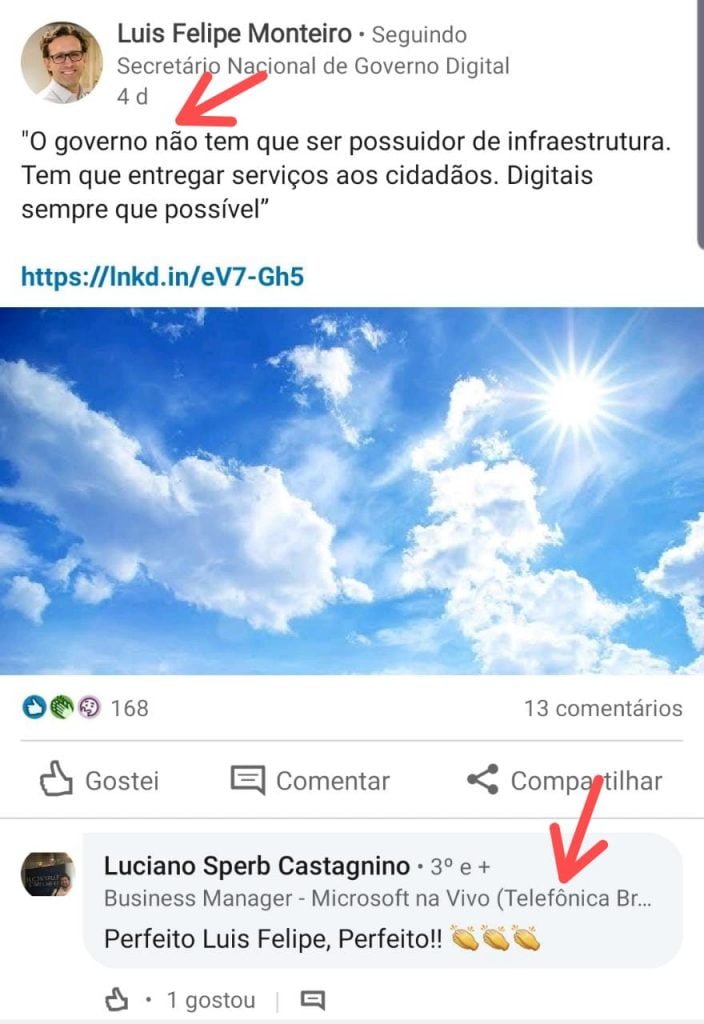704x1024 pixels.
Task: Open Luis Felipe Monteiro's profile picture
Action: (x=61, y=62)
